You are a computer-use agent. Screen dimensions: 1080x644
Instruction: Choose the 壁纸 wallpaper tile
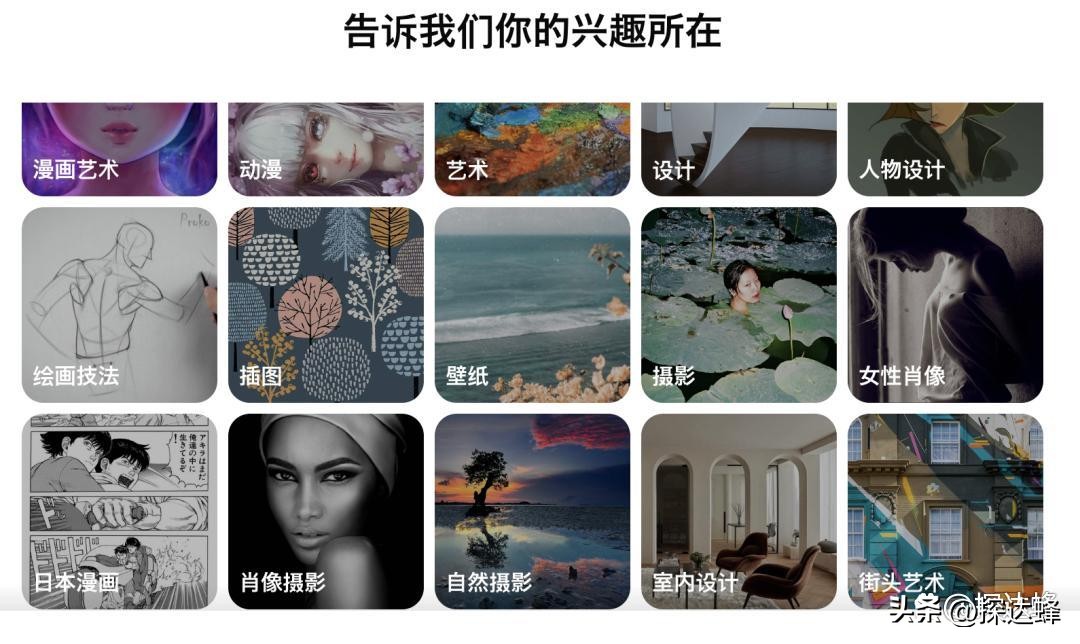coord(532,305)
